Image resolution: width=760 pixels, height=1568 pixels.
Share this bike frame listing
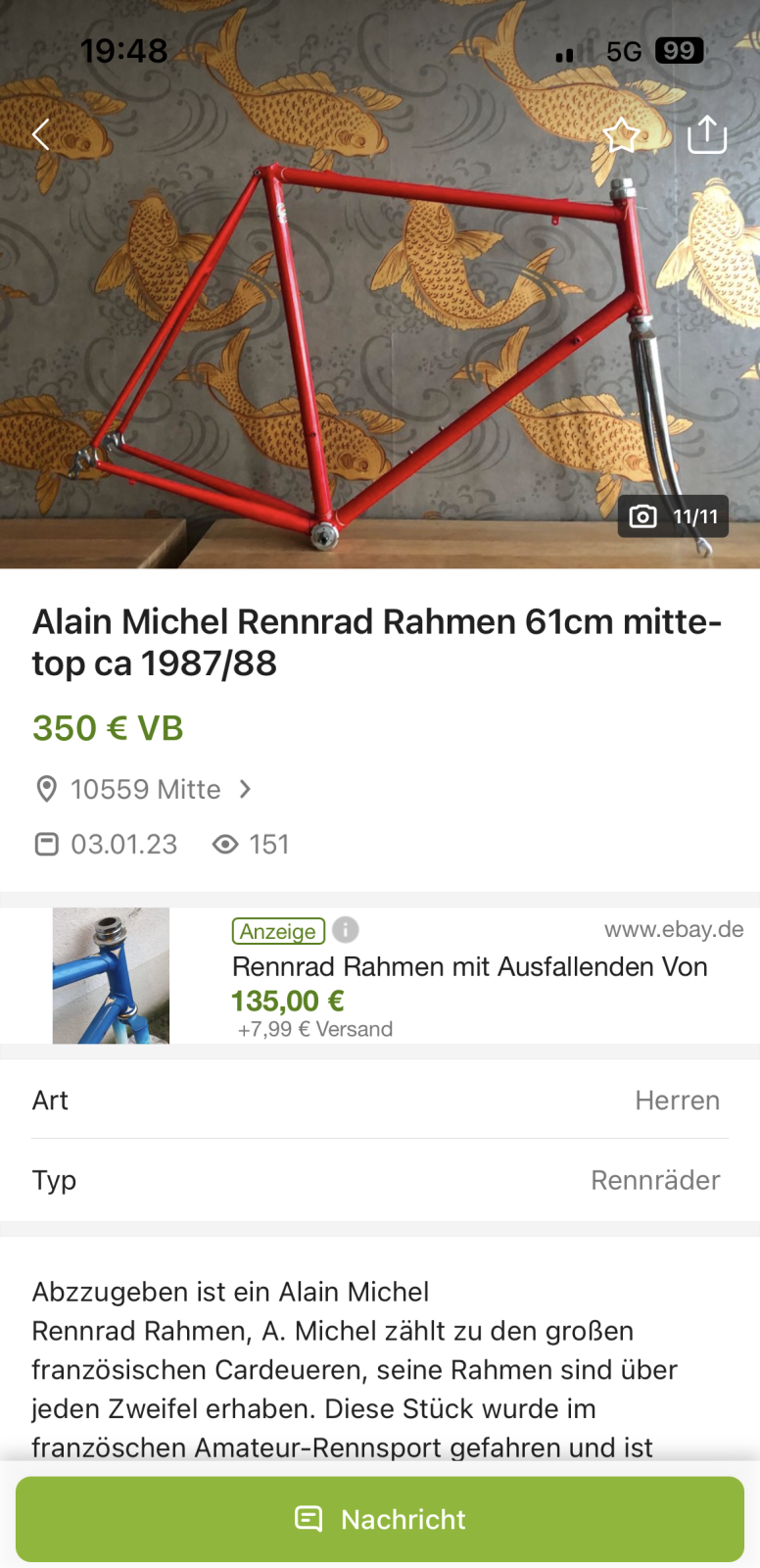tap(706, 135)
